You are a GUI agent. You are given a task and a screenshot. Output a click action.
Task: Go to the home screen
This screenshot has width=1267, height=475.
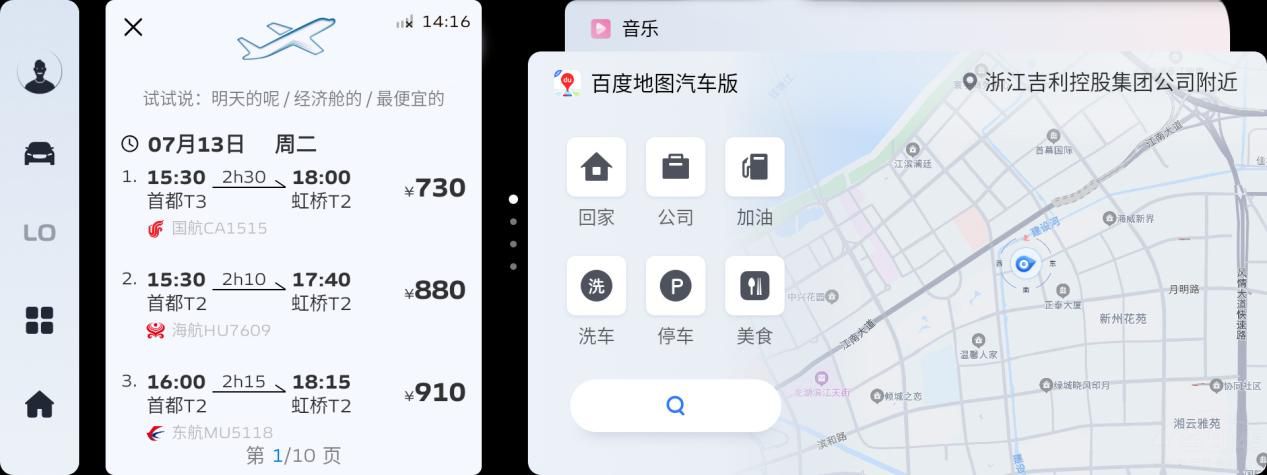coord(39,404)
